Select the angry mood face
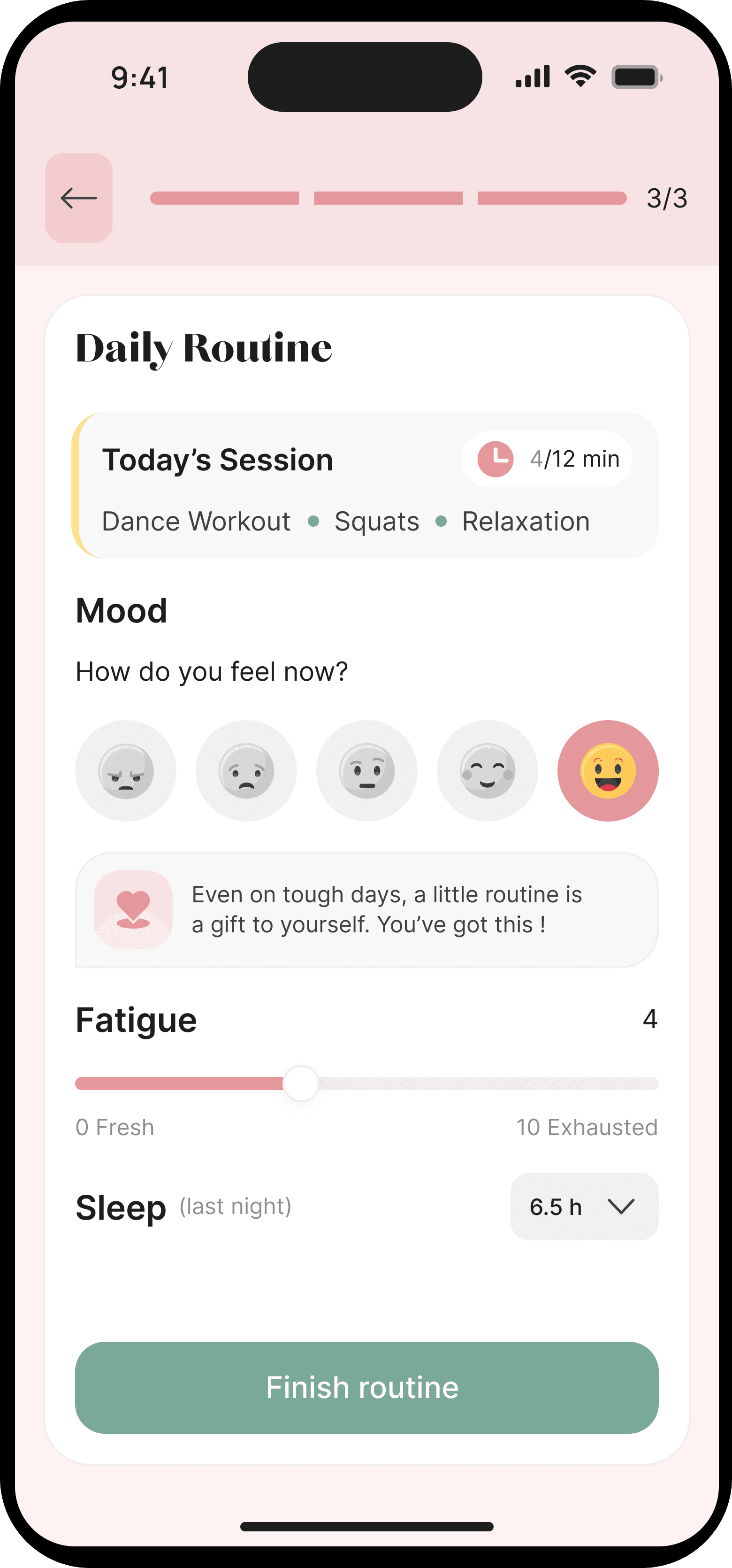The height and width of the screenshot is (1568, 732). pos(125,770)
